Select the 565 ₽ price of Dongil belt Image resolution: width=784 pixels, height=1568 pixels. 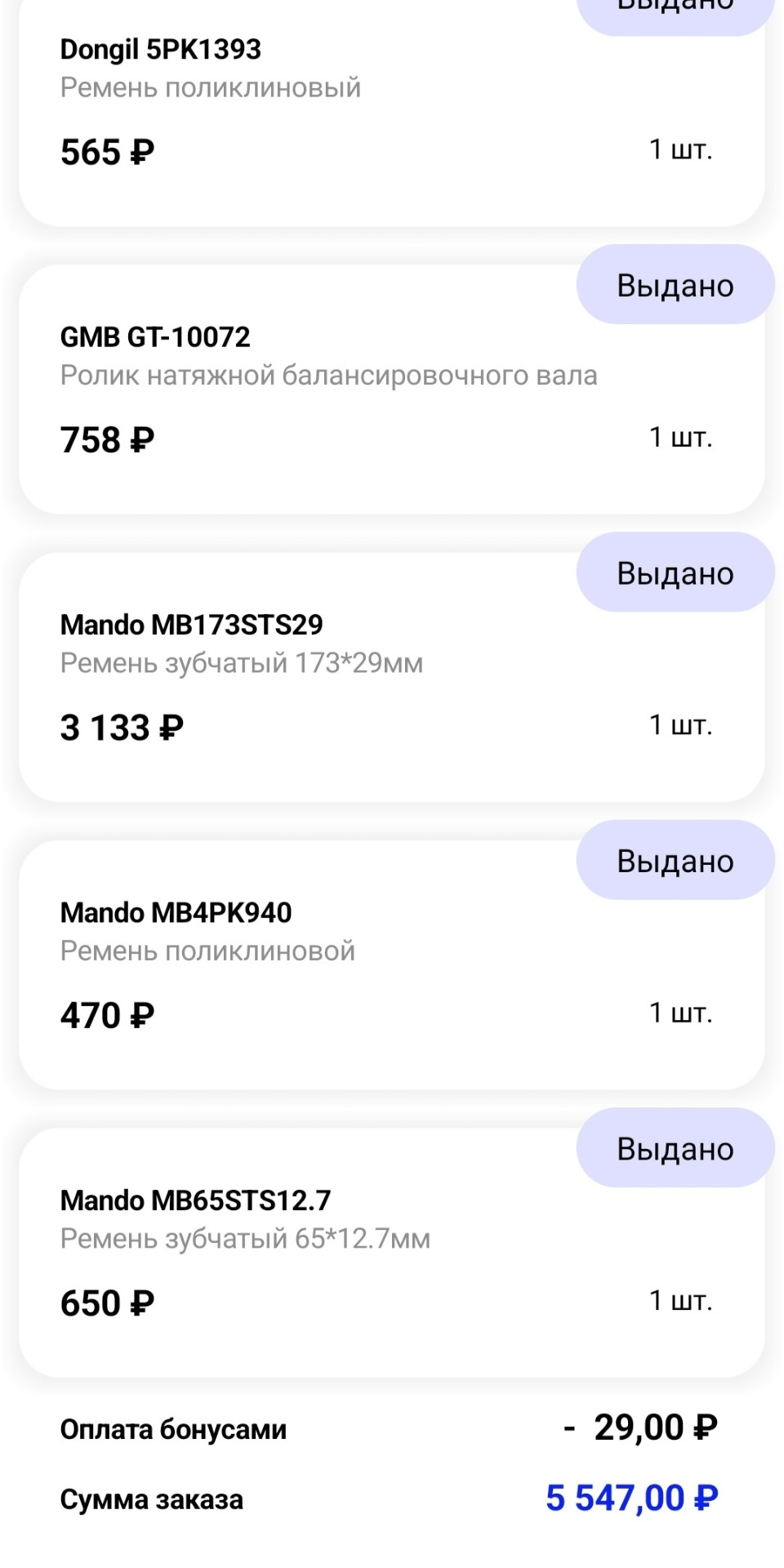[x=105, y=151]
